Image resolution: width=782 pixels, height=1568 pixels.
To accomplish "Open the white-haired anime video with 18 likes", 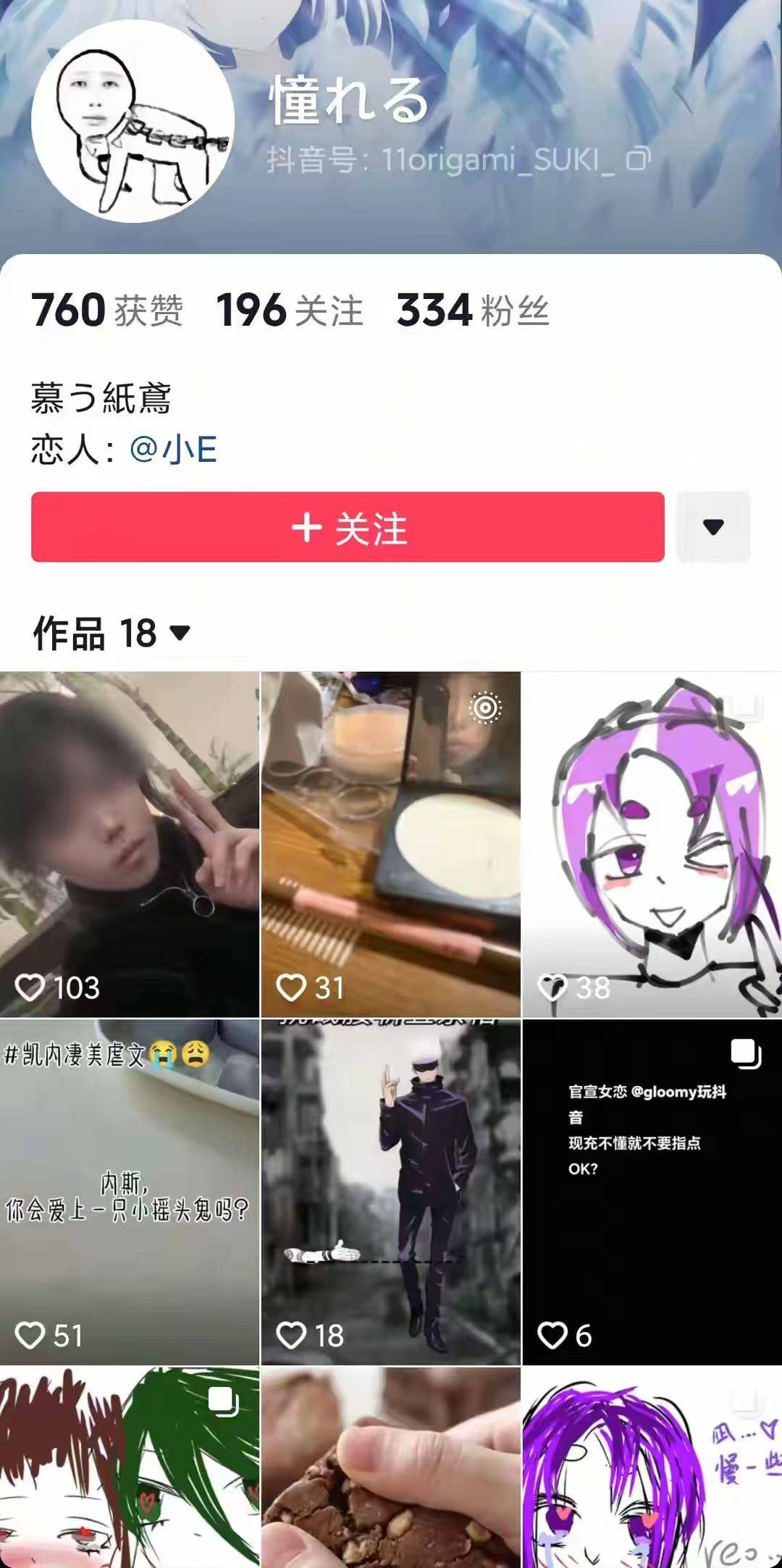I will pyautogui.click(x=390, y=1191).
